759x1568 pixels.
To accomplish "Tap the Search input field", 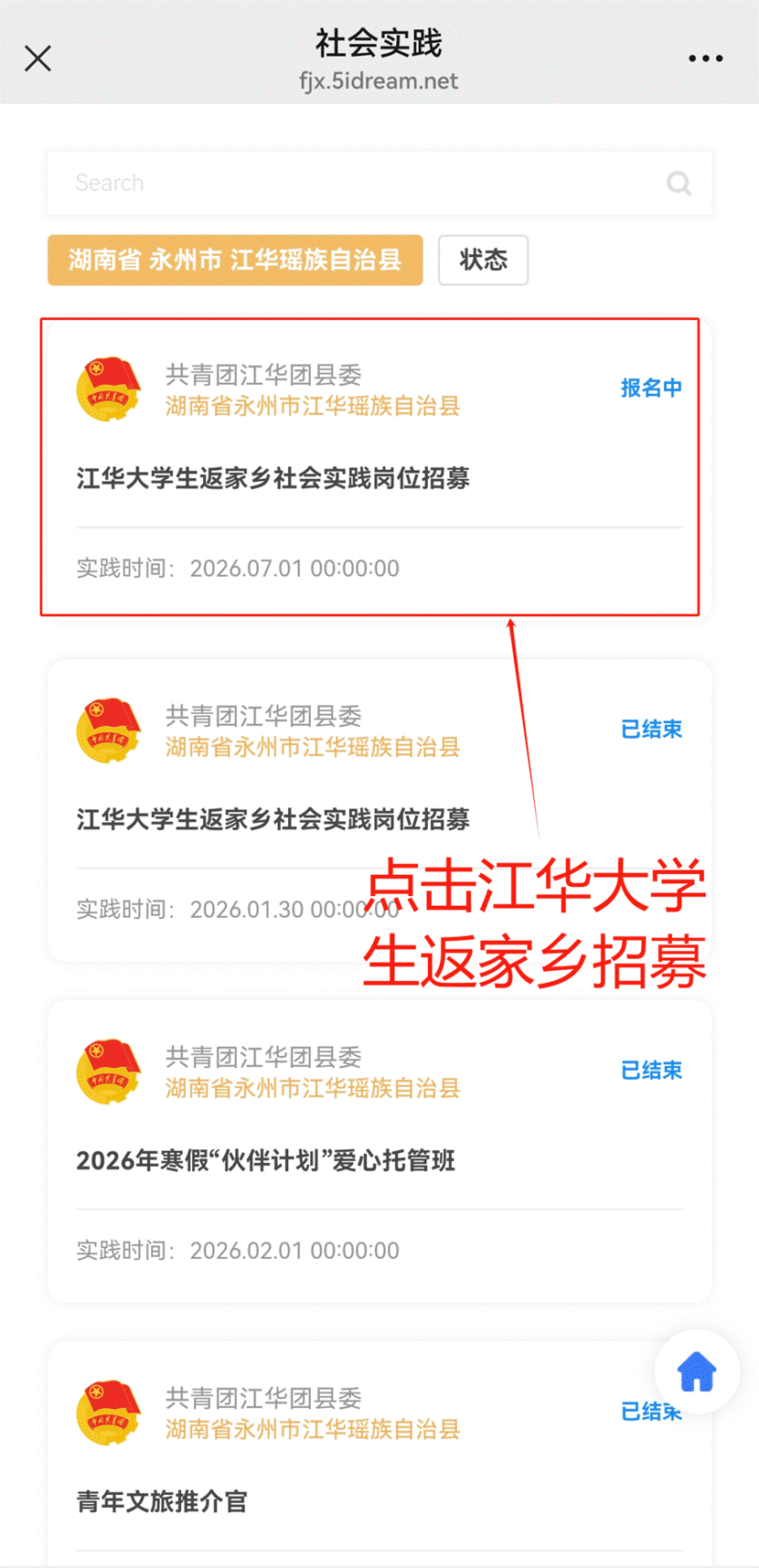I will [379, 183].
